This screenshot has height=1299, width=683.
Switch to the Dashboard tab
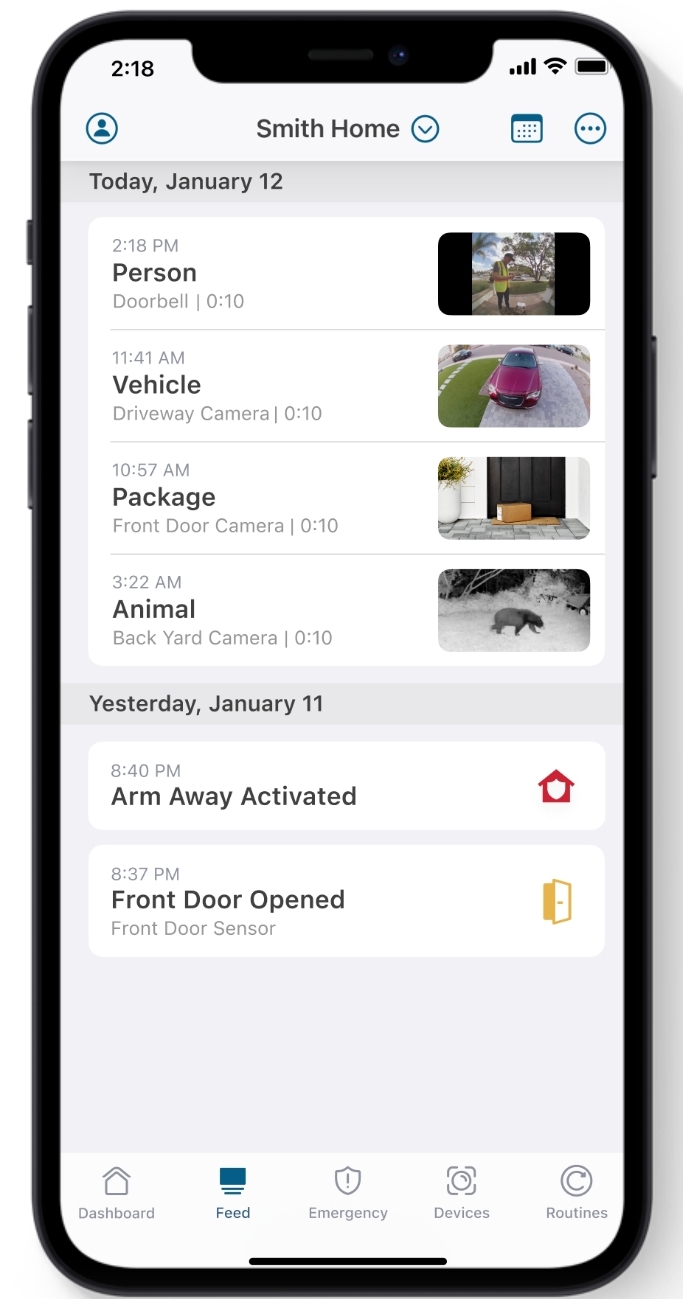[x=117, y=1193]
